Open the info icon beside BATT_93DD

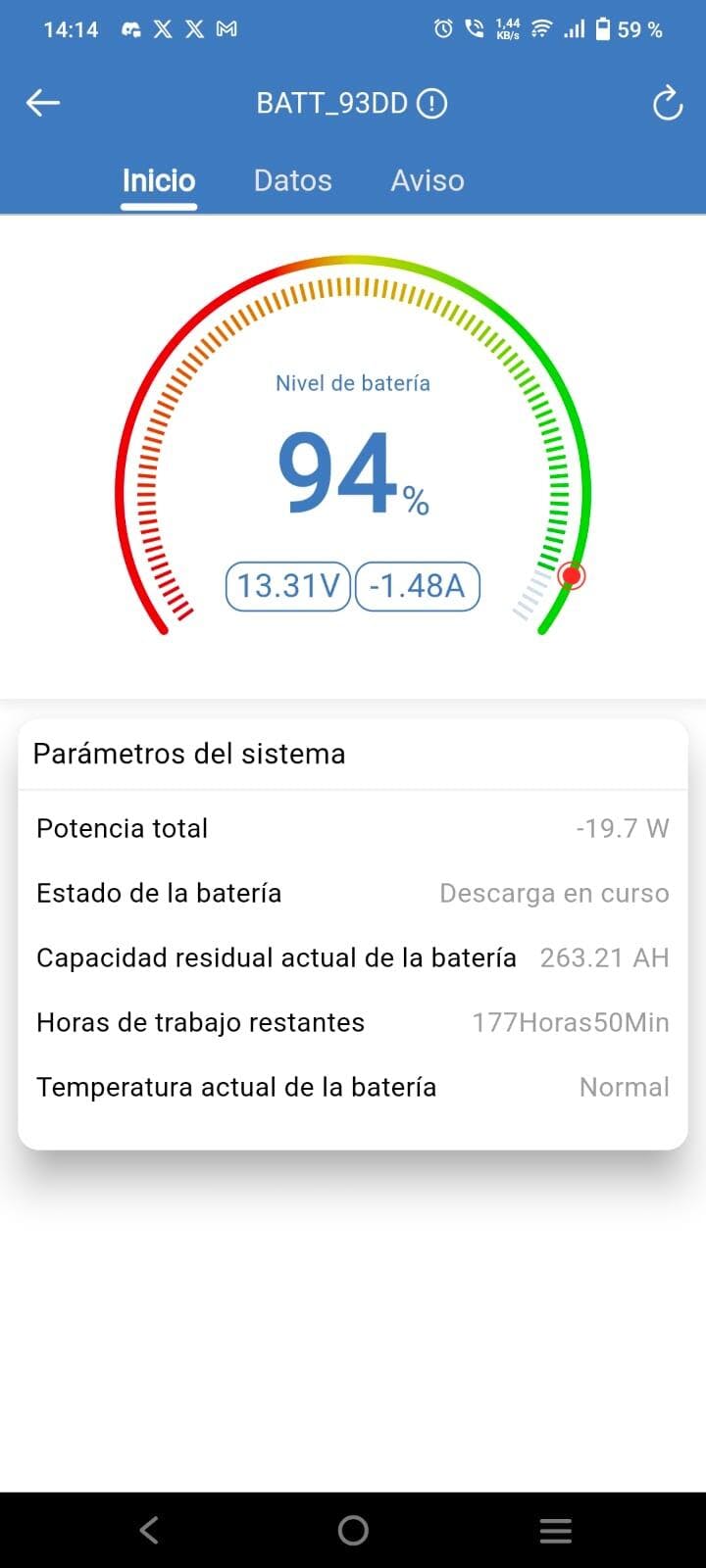(431, 103)
